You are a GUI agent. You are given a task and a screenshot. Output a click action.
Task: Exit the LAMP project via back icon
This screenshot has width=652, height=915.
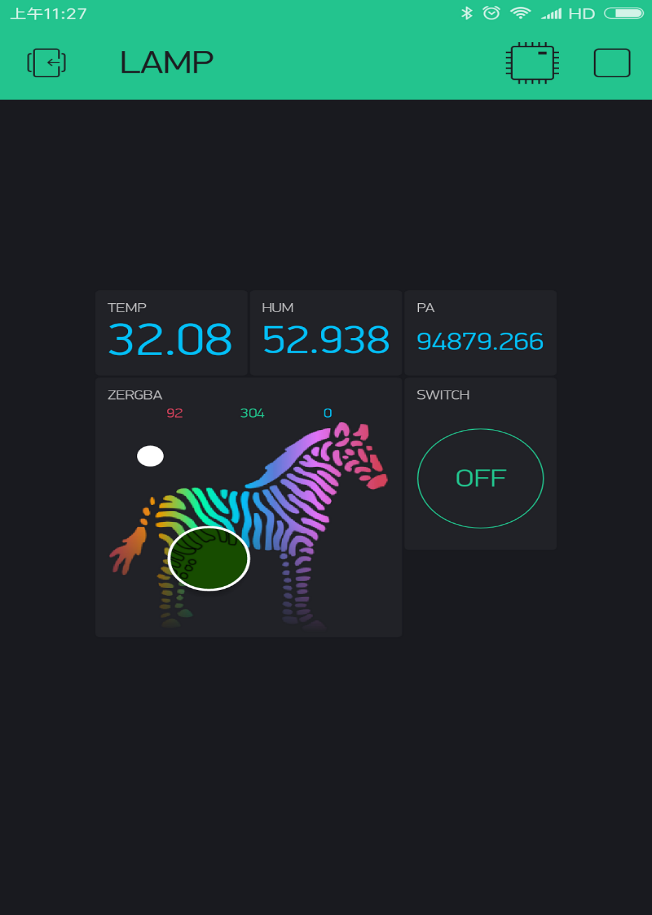pyautogui.click(x=46, y=63)
